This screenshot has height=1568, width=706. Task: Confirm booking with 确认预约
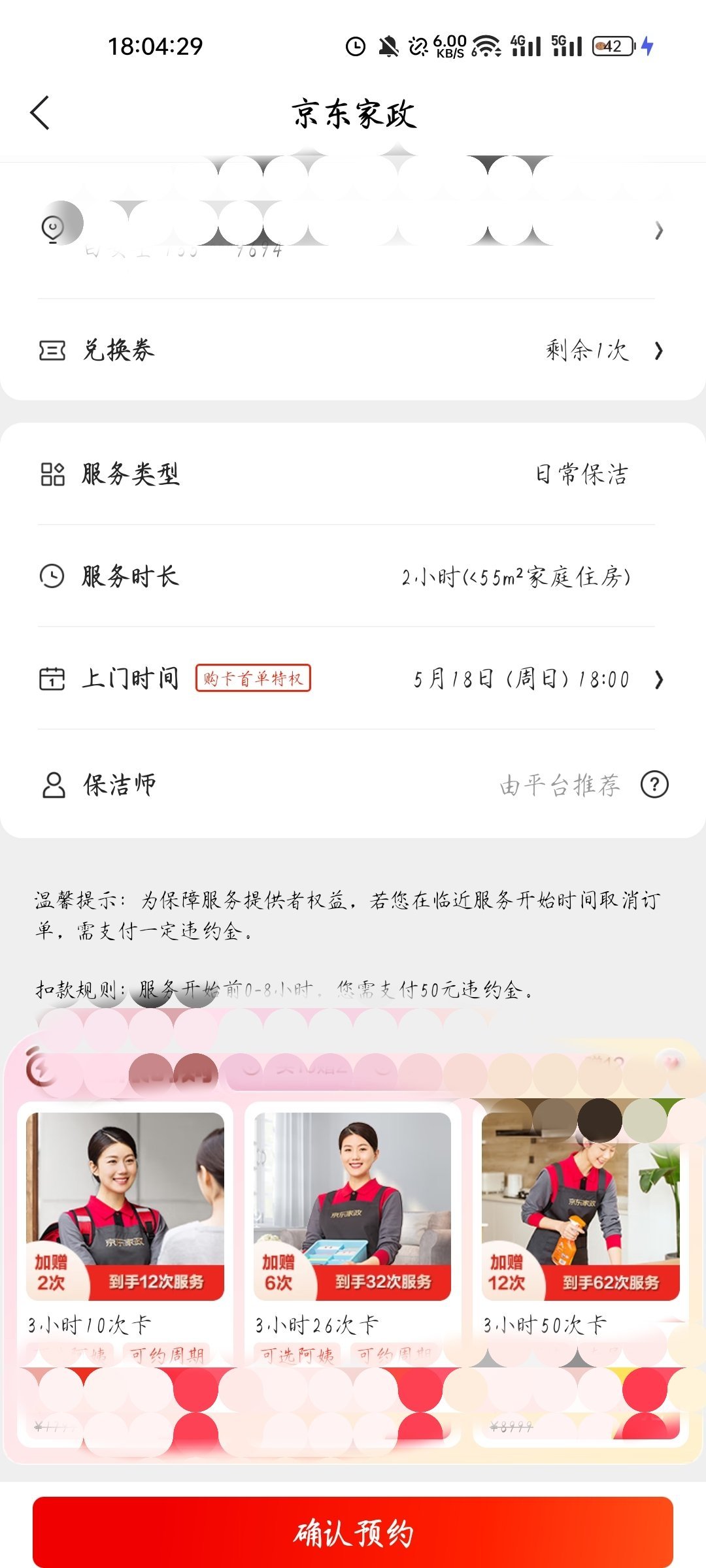click(x=353, y=1532)
